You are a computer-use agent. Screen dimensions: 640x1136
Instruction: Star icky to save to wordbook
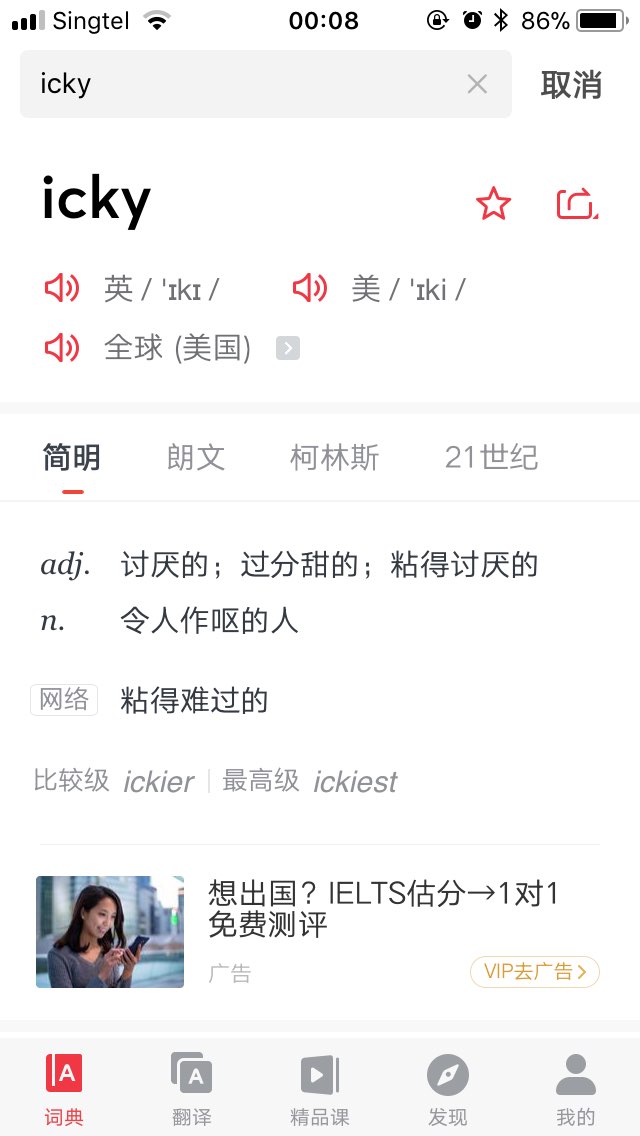(x=493, y=204)
